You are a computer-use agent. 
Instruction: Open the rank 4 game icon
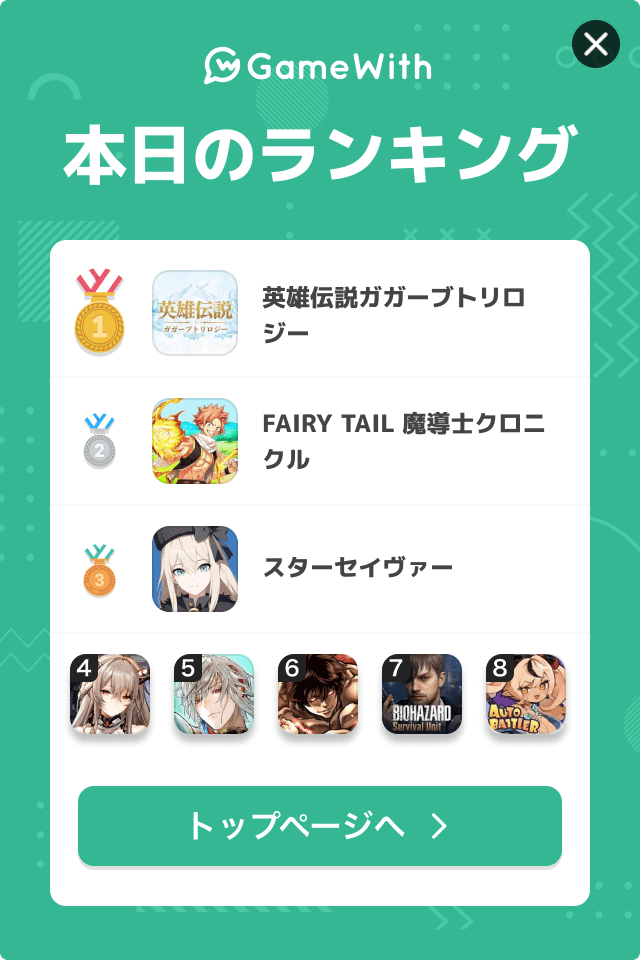(x=110, y=695)
